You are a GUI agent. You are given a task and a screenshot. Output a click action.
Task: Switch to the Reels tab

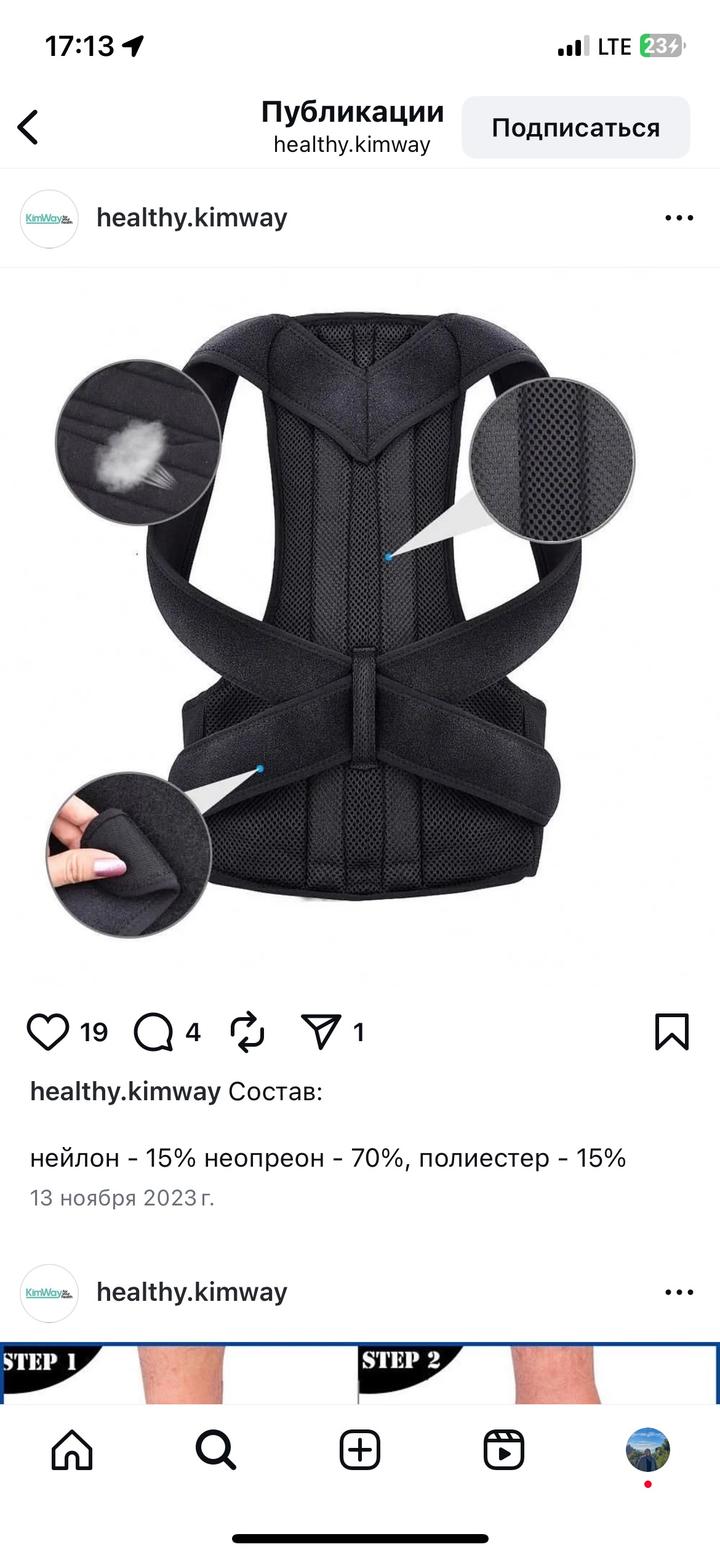(x=504, y=1449)
